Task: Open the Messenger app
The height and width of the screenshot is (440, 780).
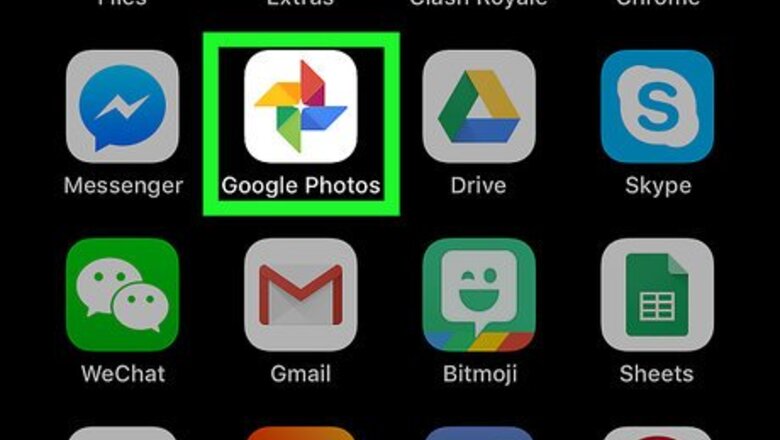Action: [x=122, y=107]
